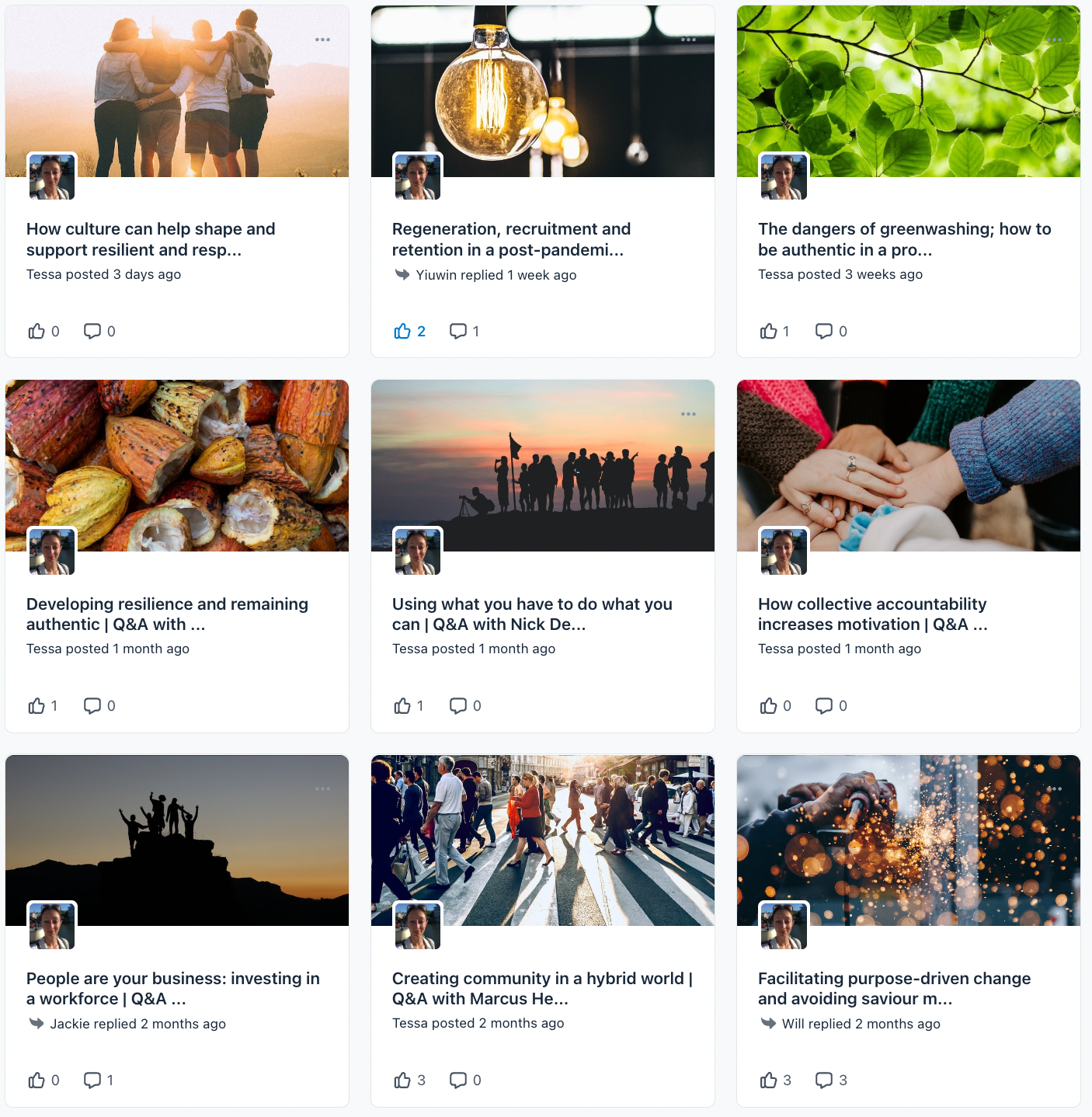Open 'Regeneration, recruitment and retention' post
Image resolution: width=1092 pixels, height=1117 pixels.
pos(511,238)
